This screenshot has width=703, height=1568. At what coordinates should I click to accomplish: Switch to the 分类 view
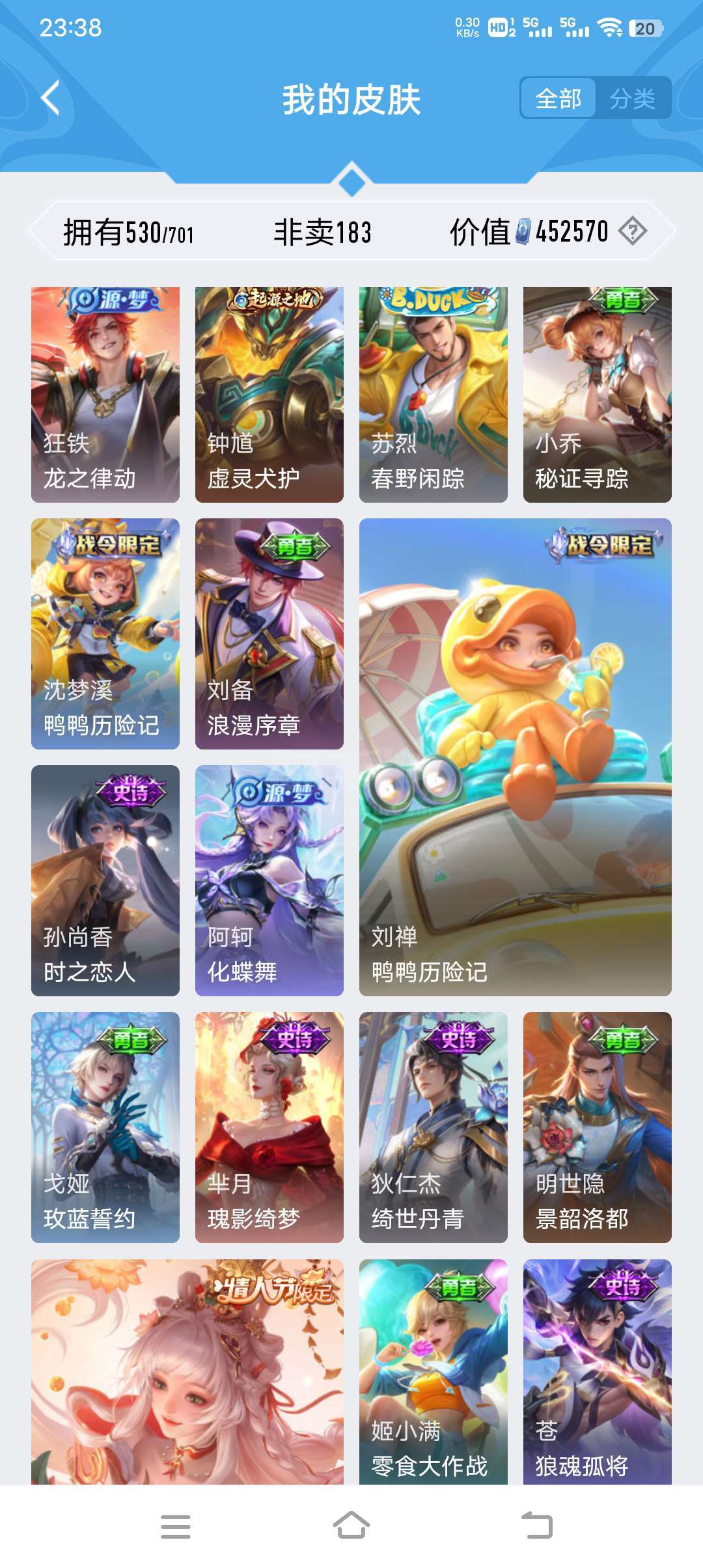coord(633,98)
